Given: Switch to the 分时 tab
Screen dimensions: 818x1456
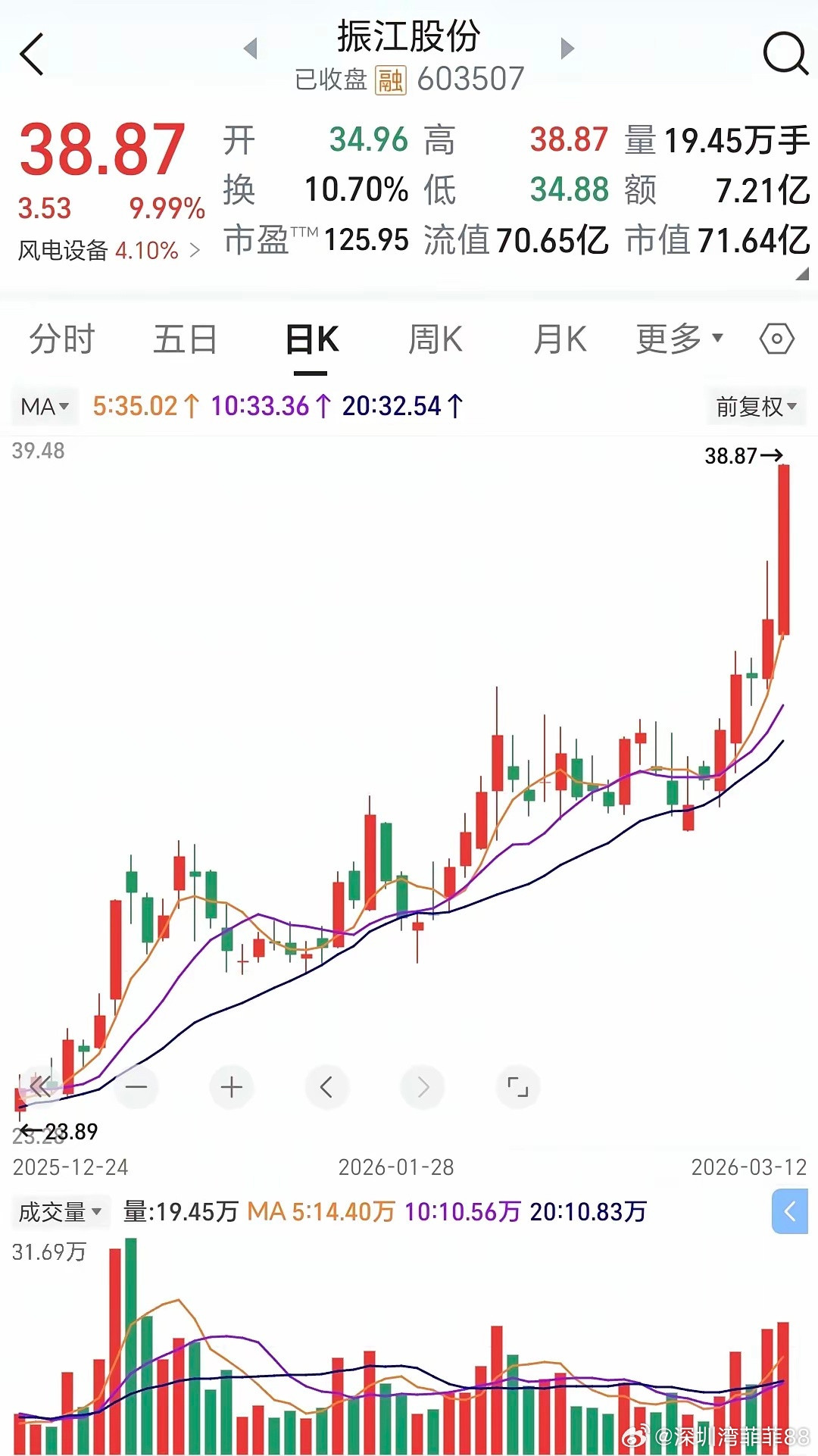Looking at the screenshot, I should pyautogui.click(x=61, y=340).
